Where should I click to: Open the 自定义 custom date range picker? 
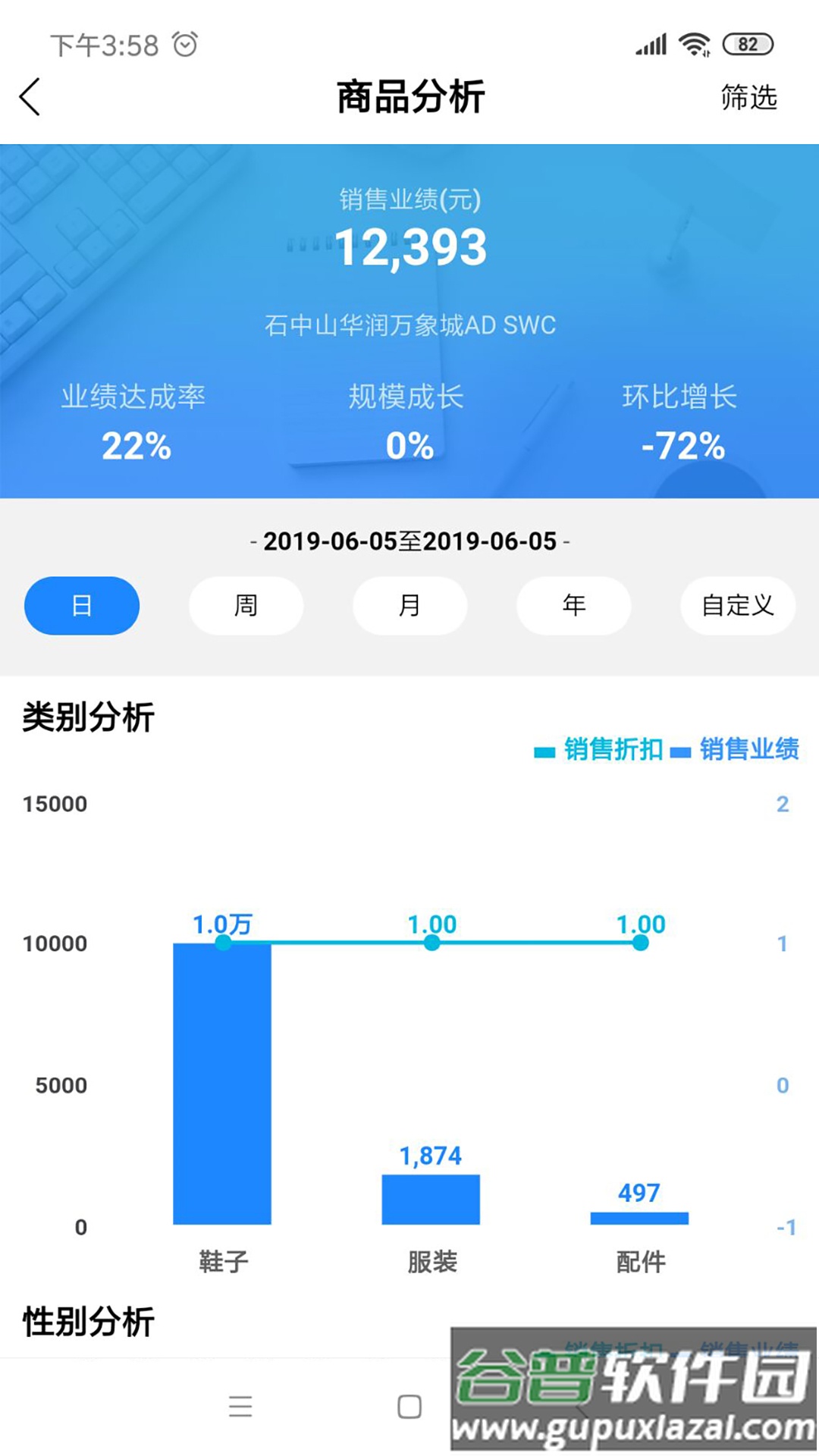(737, 605)
